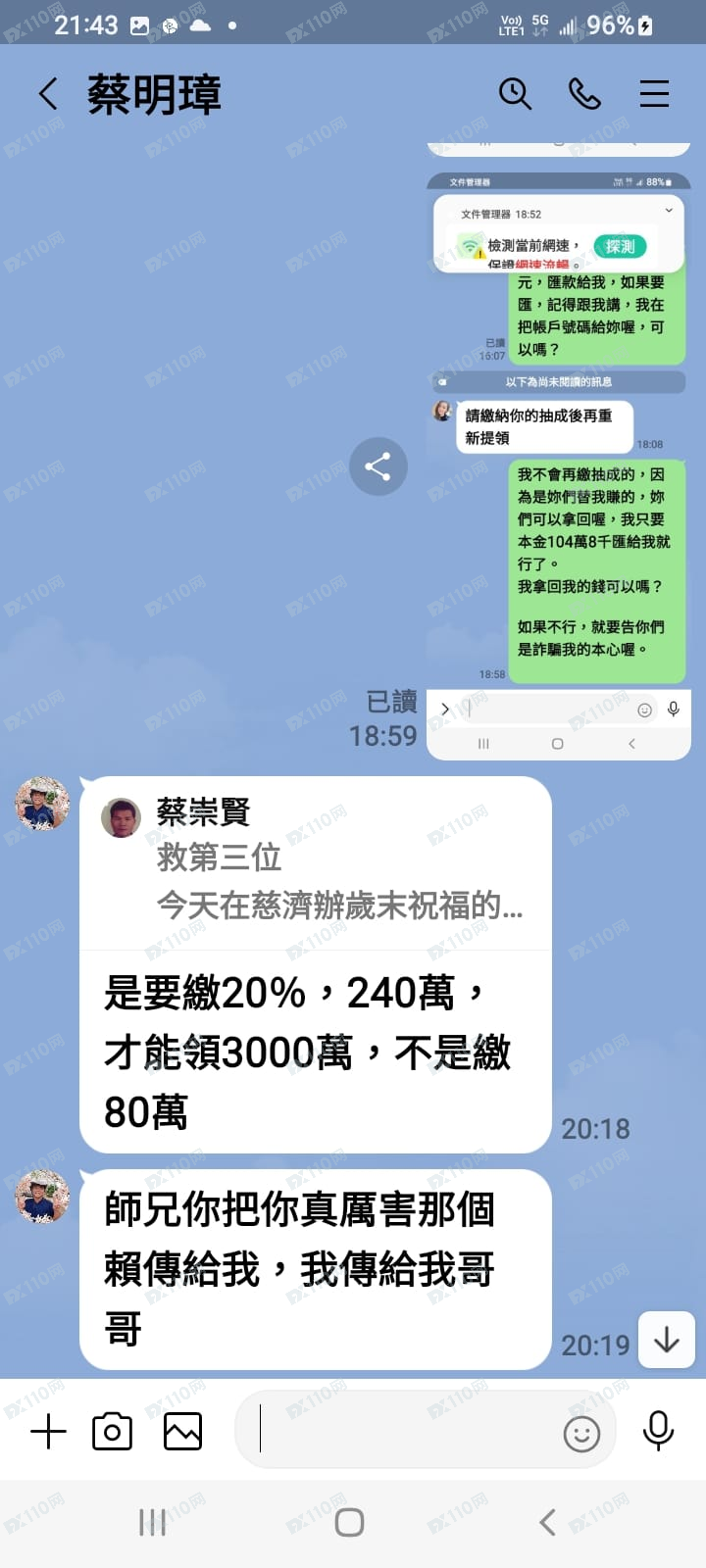Viewport: 706px width, 1568px height.
Task: Open the plus attachment menu
Action: 48,1432
